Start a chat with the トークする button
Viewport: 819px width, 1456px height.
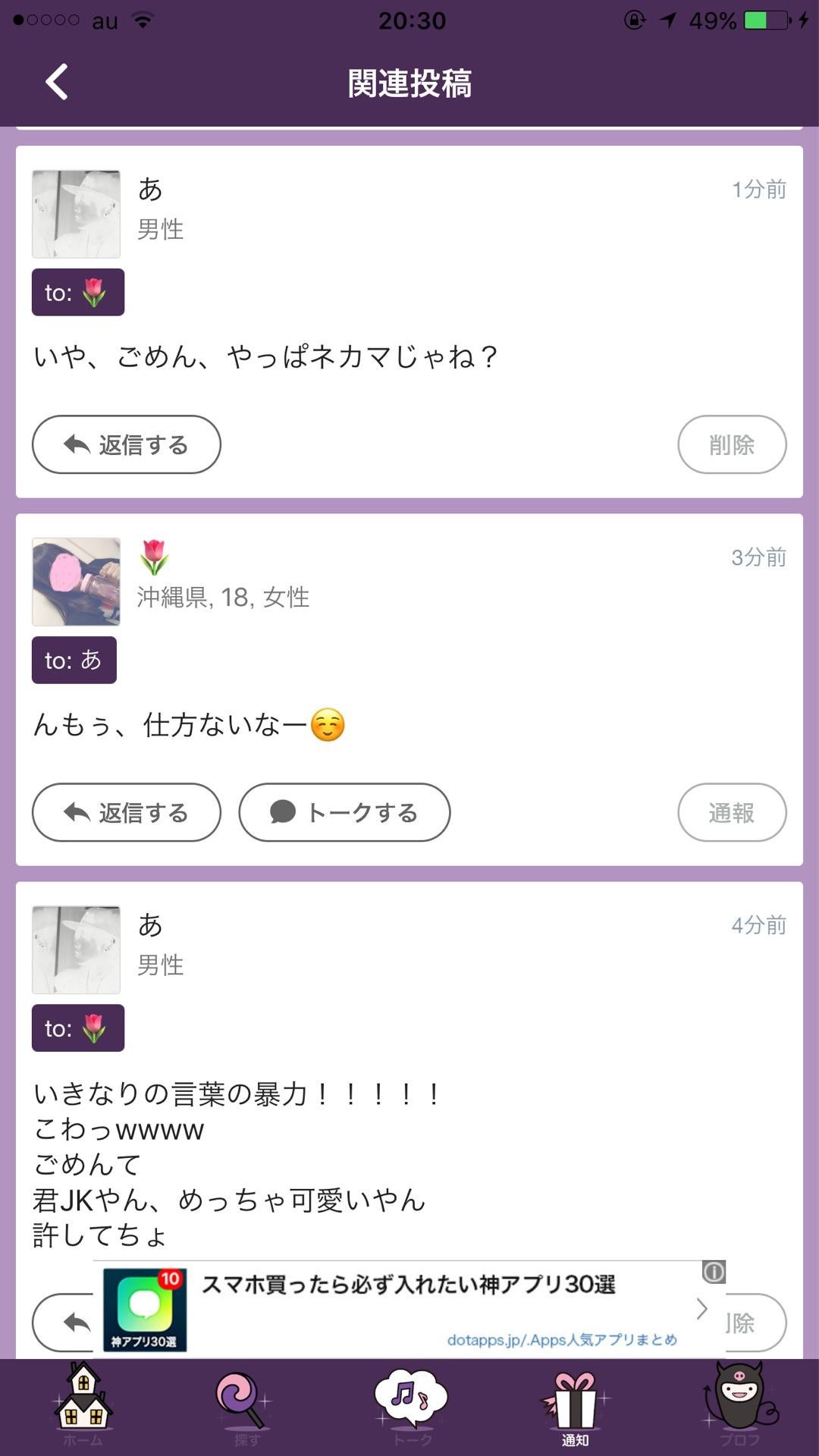tap(344, 812)
